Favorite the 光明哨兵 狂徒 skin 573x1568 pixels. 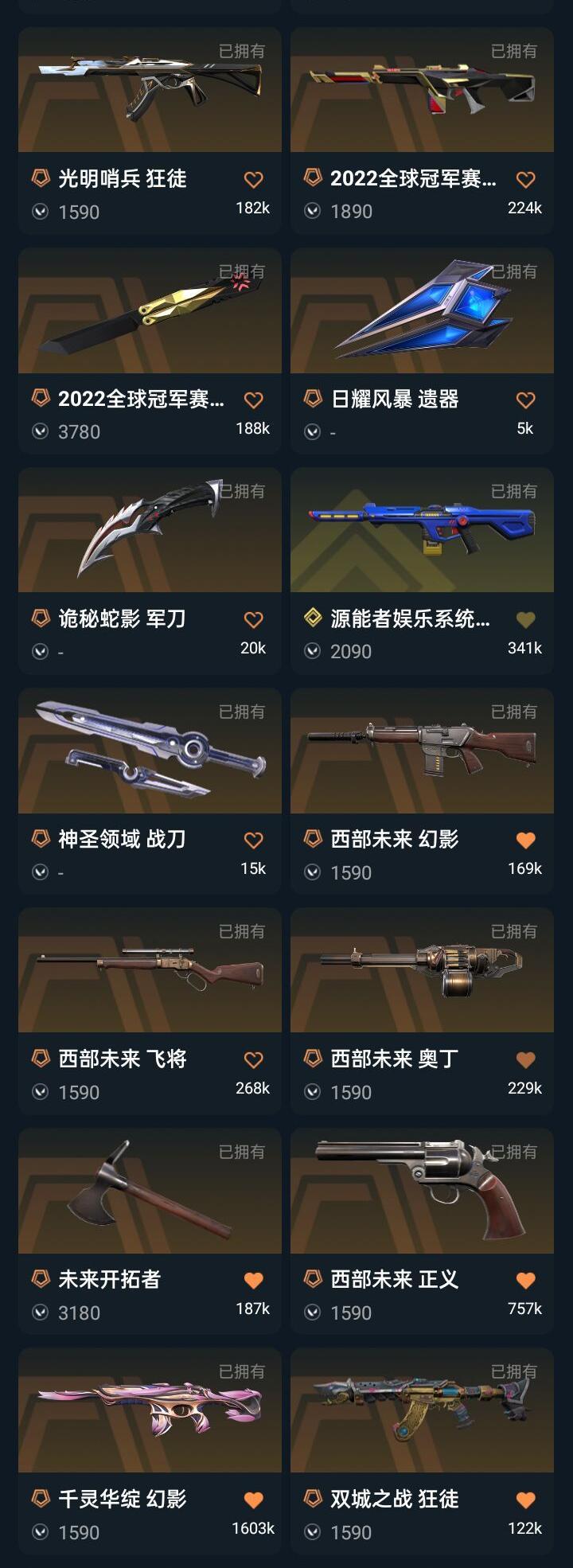click(253, 179)
